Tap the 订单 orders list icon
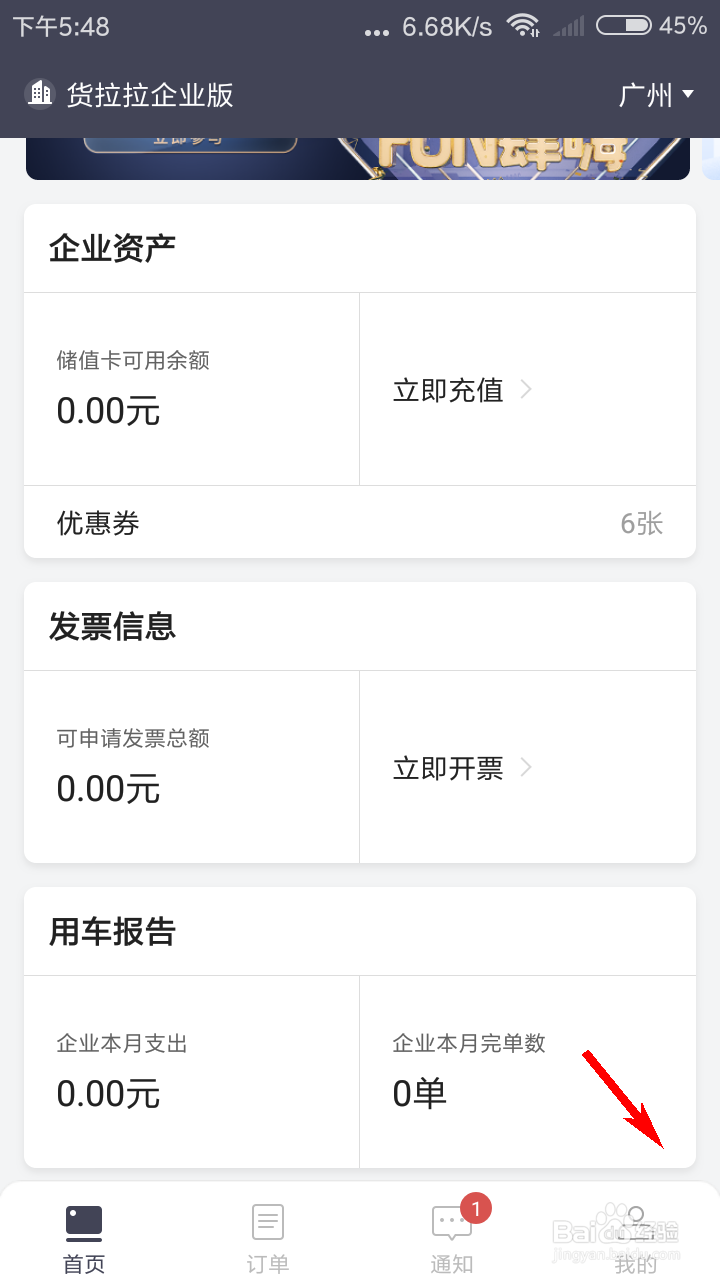Screen dimensions: 720x1280 (x=267, y=1220)
